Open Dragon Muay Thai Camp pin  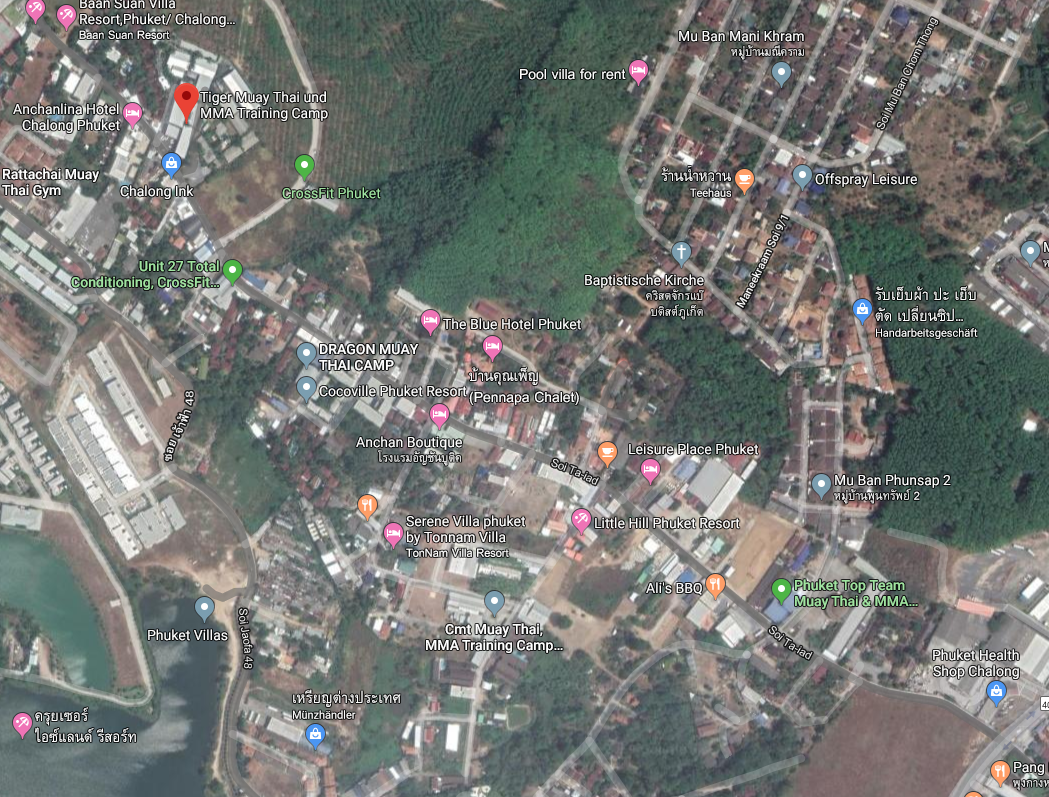[x=306, y=354]
